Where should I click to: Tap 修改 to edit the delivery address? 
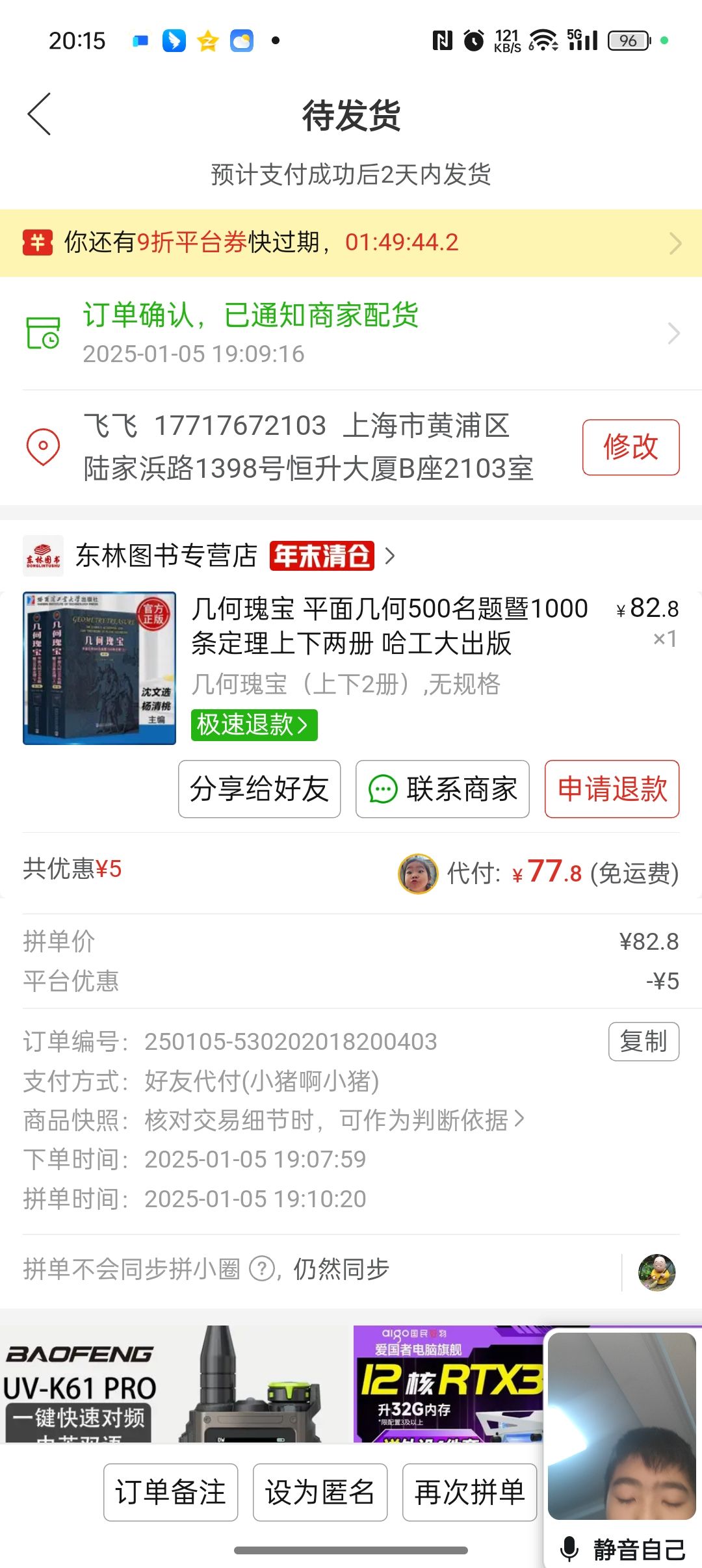630,447
